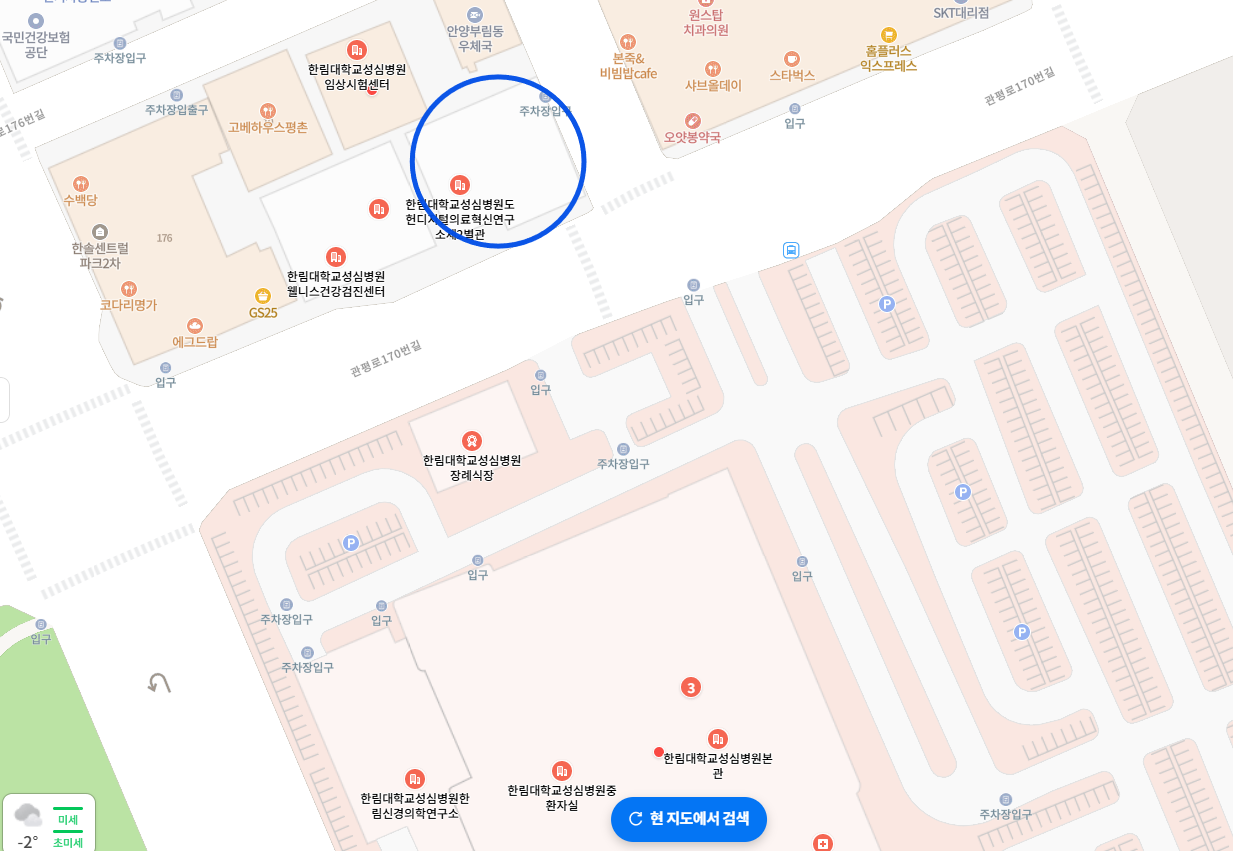Viewport: 1233px width, 851px height.
Task: Open 한림대학교성심병원본관 place marker
Action: (717, 739)
